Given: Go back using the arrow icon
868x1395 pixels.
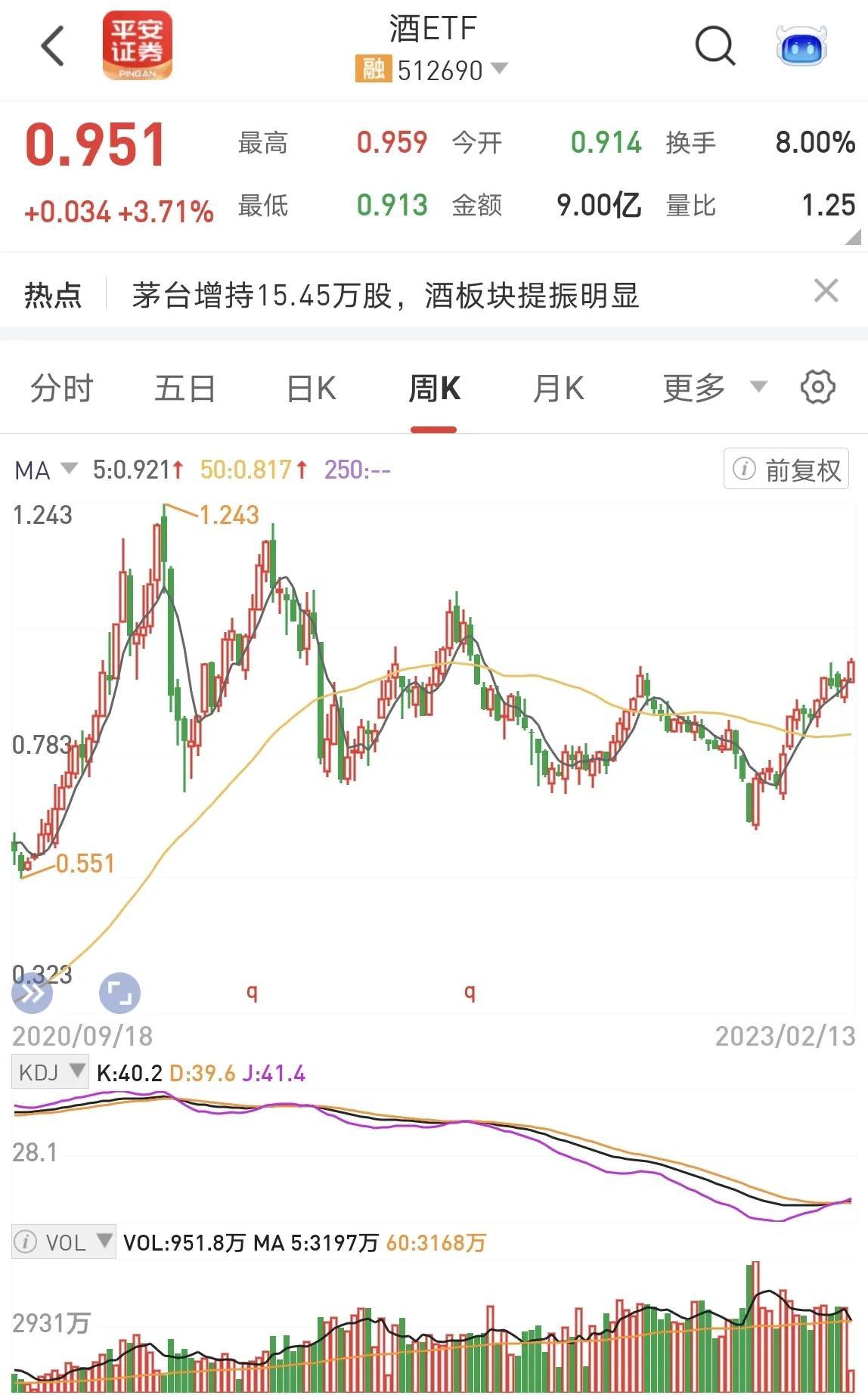Looking at the screenshot, I should click(x=53, y=46).
